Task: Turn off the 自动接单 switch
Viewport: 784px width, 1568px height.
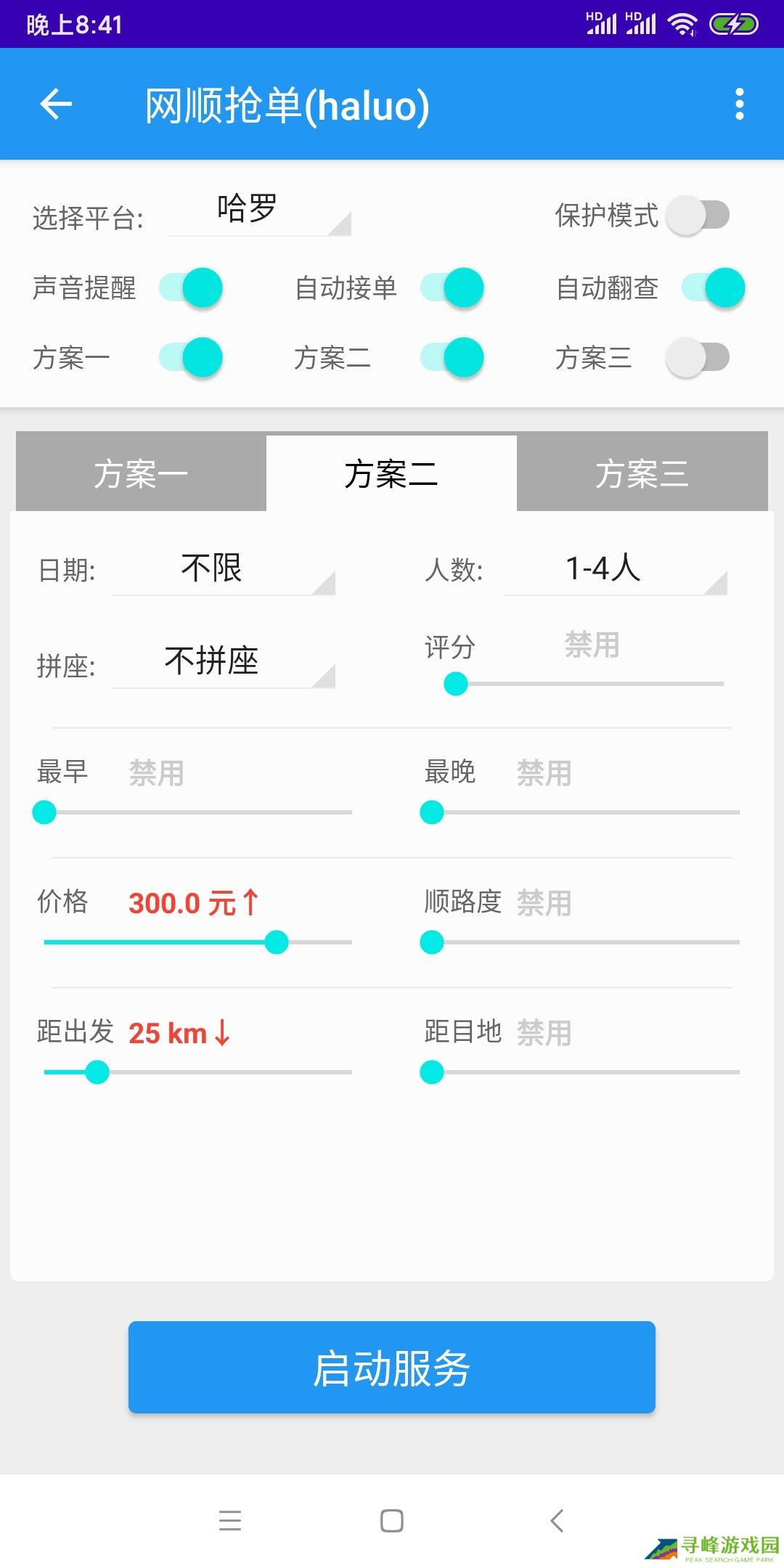Action: (x=452, y=287)
